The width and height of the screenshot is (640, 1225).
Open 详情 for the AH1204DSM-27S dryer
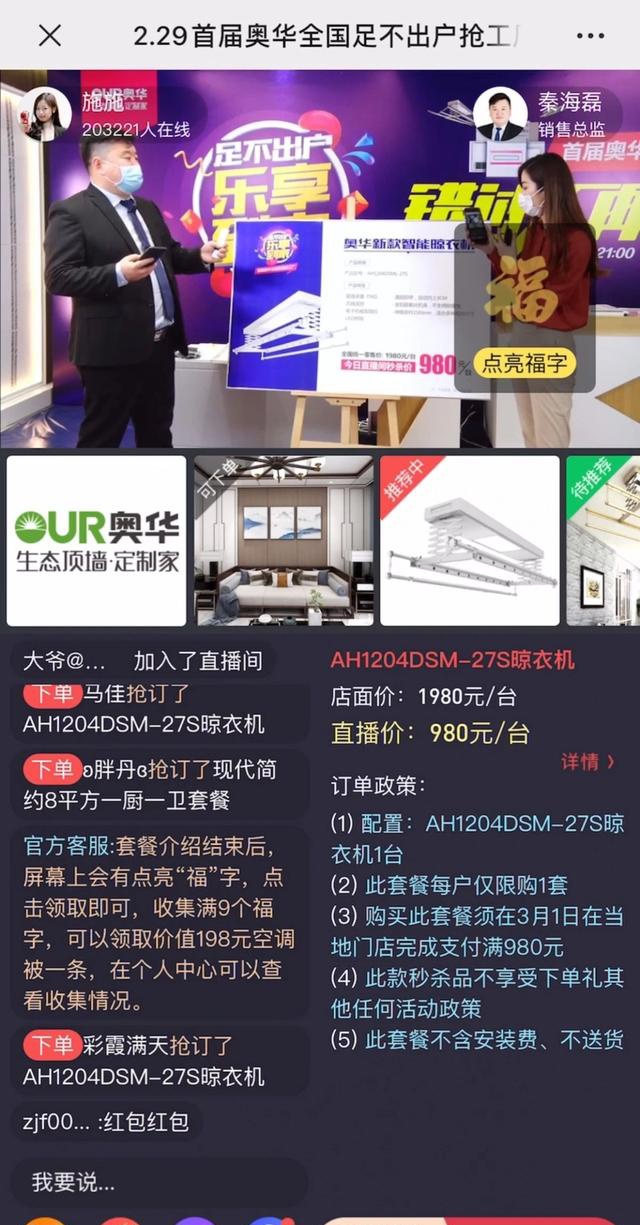pos(588,762)
